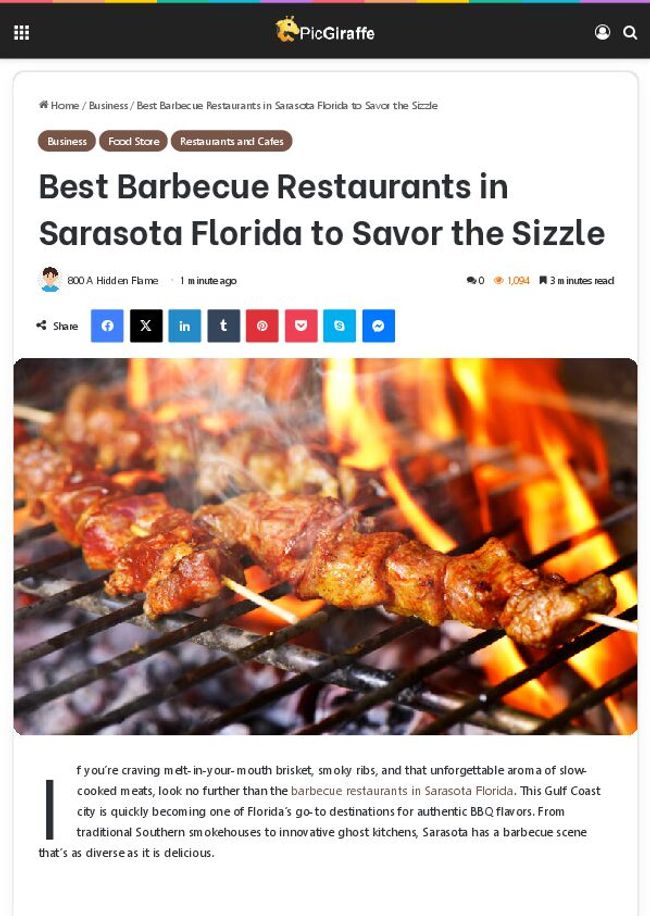Select the Food Store category chip

(133, 141)
